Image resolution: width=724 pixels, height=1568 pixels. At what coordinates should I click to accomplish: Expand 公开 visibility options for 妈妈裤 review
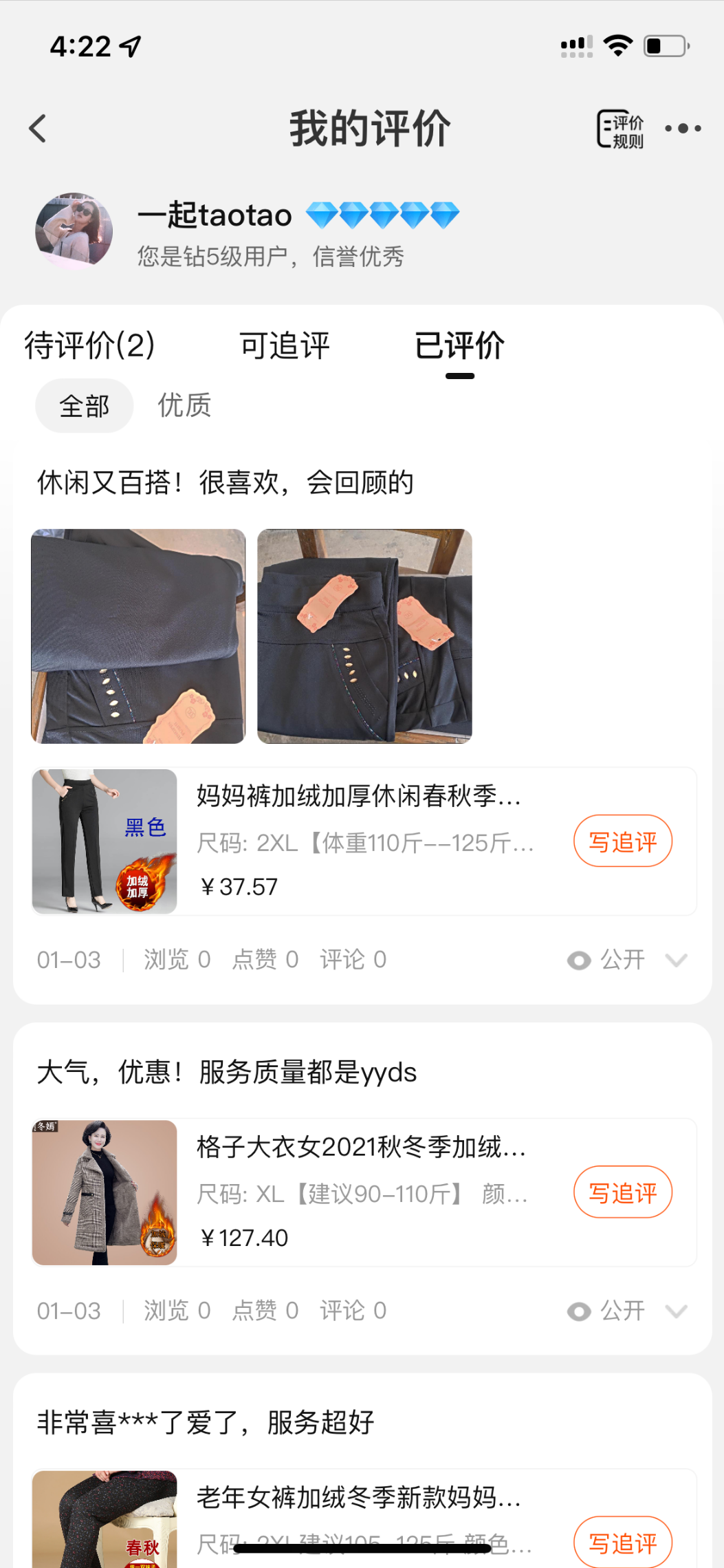point(626,960)
